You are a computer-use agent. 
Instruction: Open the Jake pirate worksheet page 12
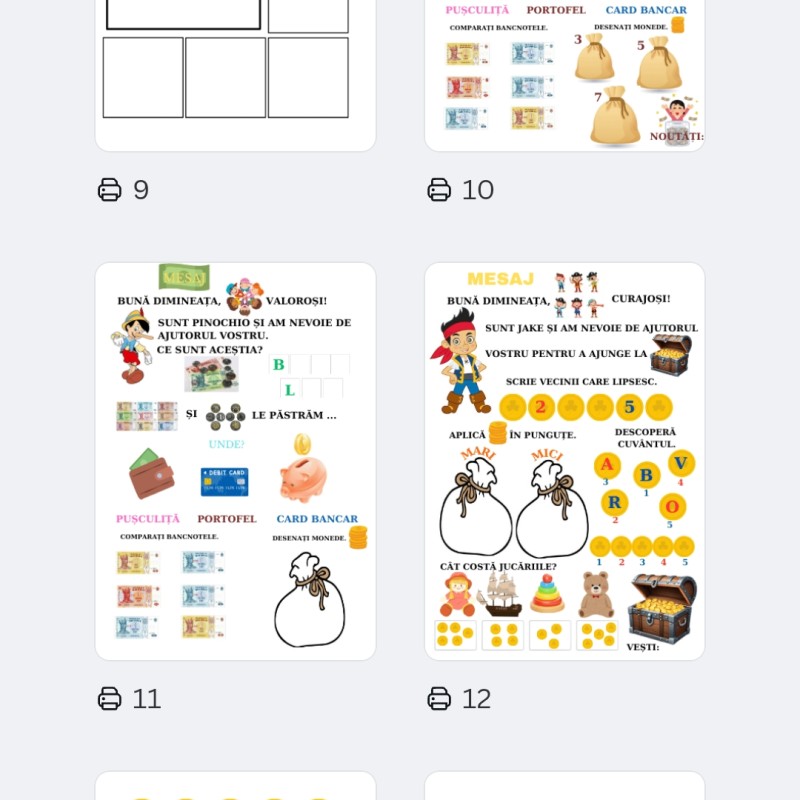click(565, 460)
